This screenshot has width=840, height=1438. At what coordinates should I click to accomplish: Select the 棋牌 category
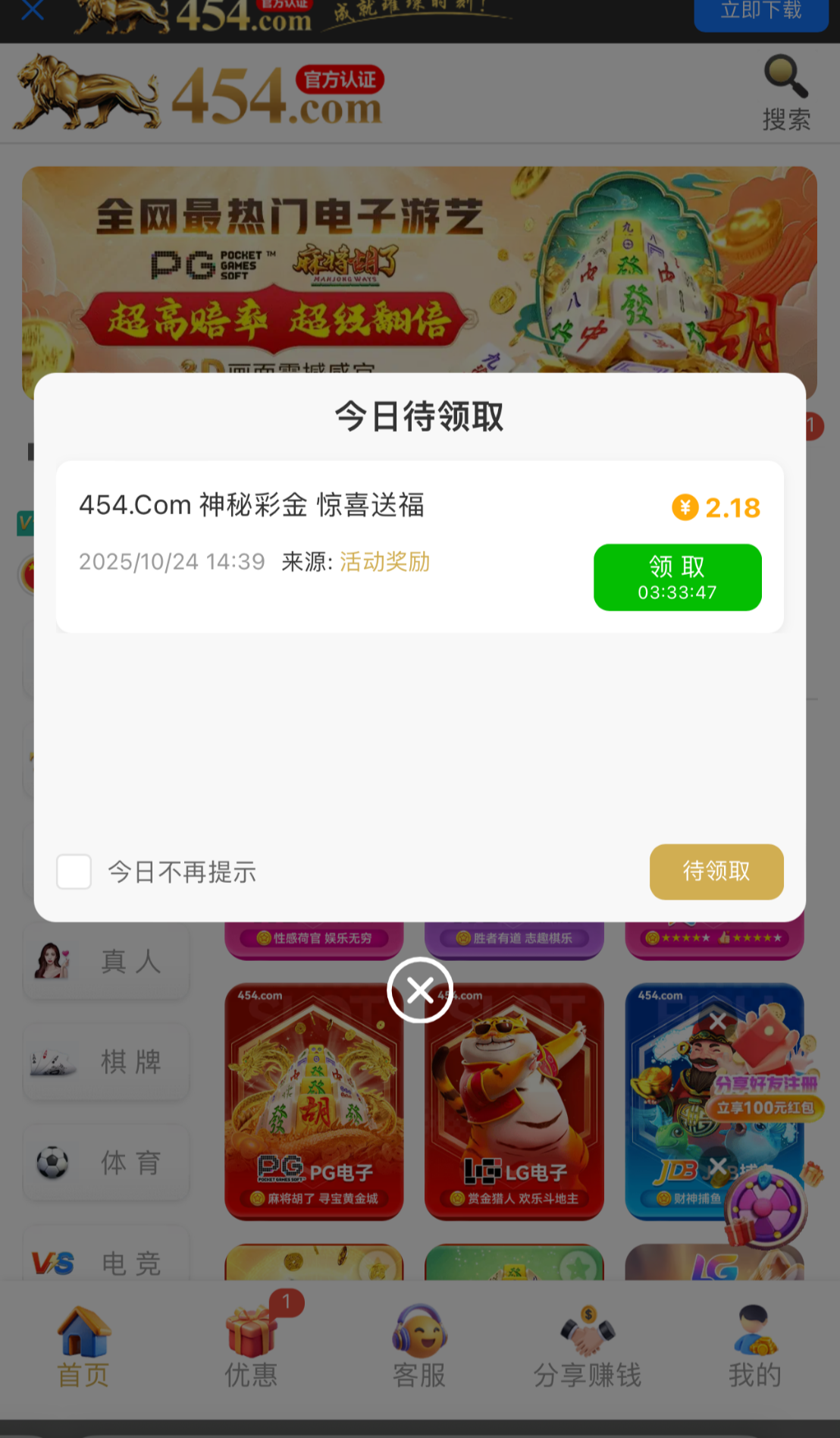pos(106,1061)
